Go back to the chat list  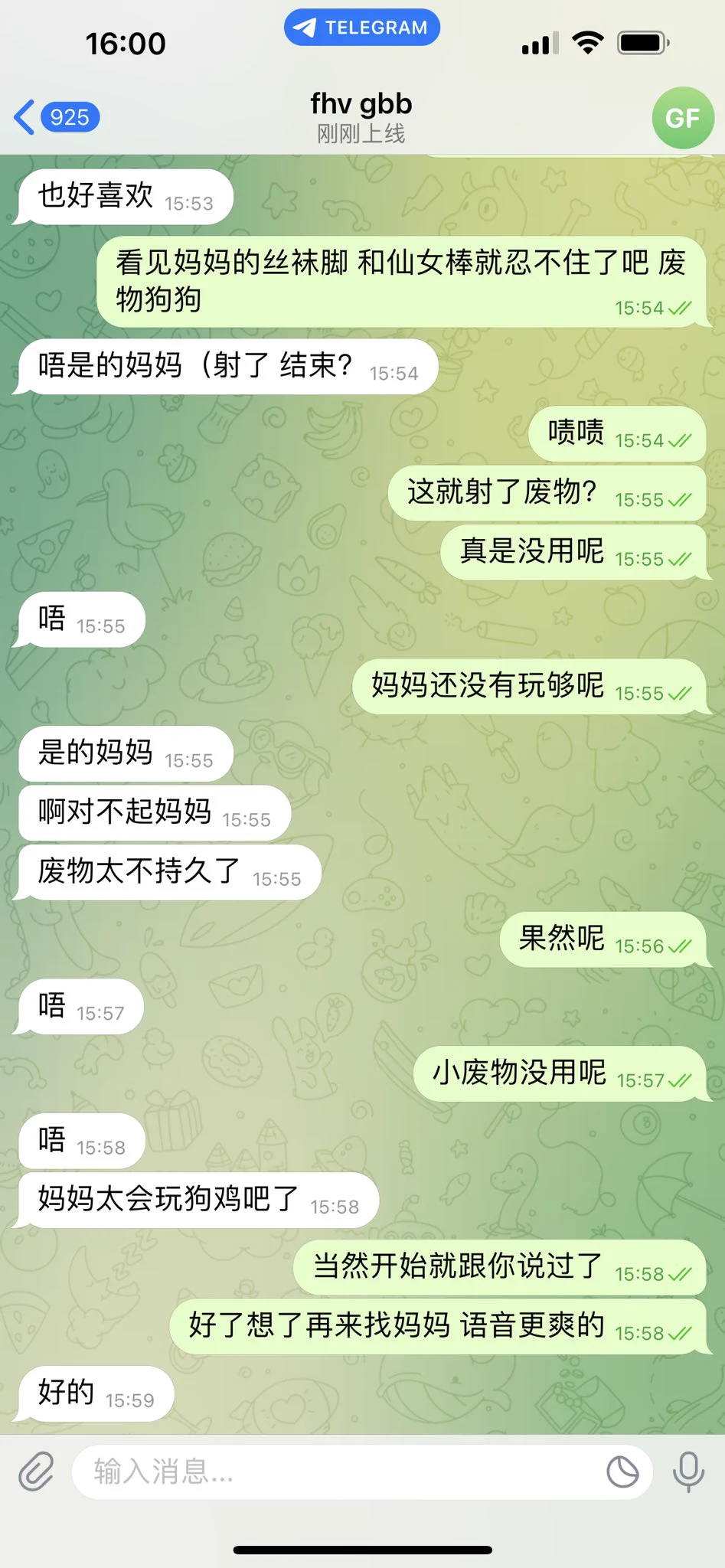(x=55, y=117)
